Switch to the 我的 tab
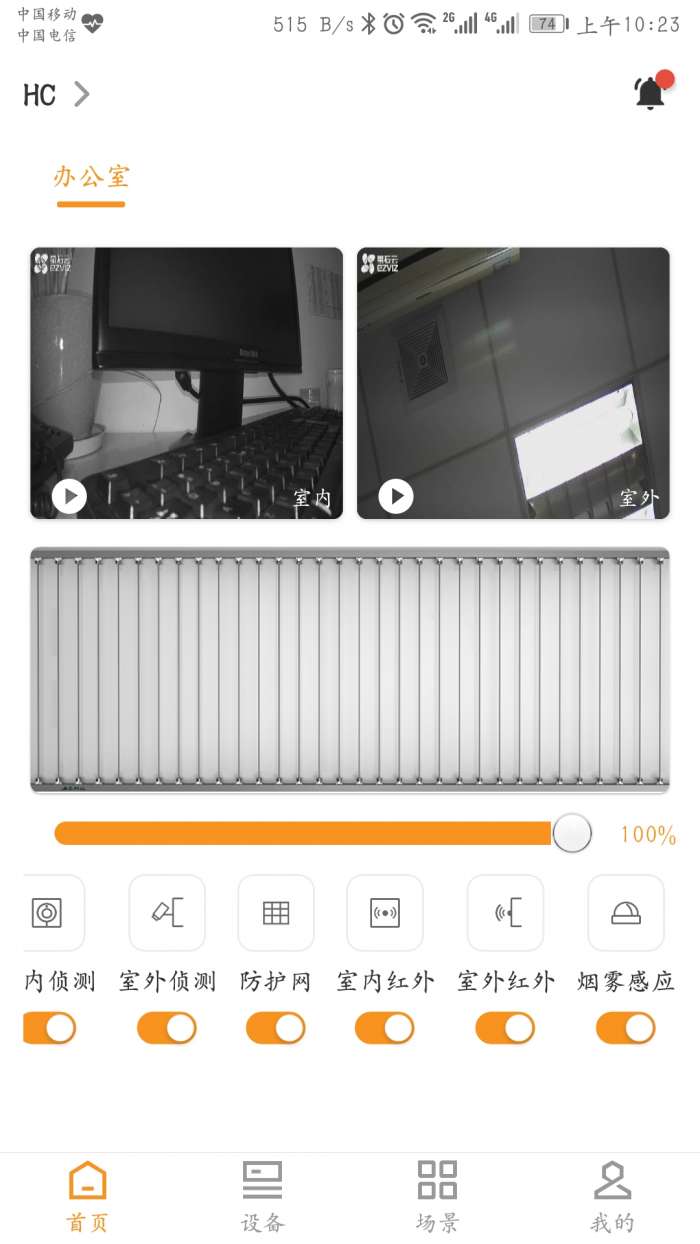The height and width of the screenshot is (1244, 700). point(612,1197)
